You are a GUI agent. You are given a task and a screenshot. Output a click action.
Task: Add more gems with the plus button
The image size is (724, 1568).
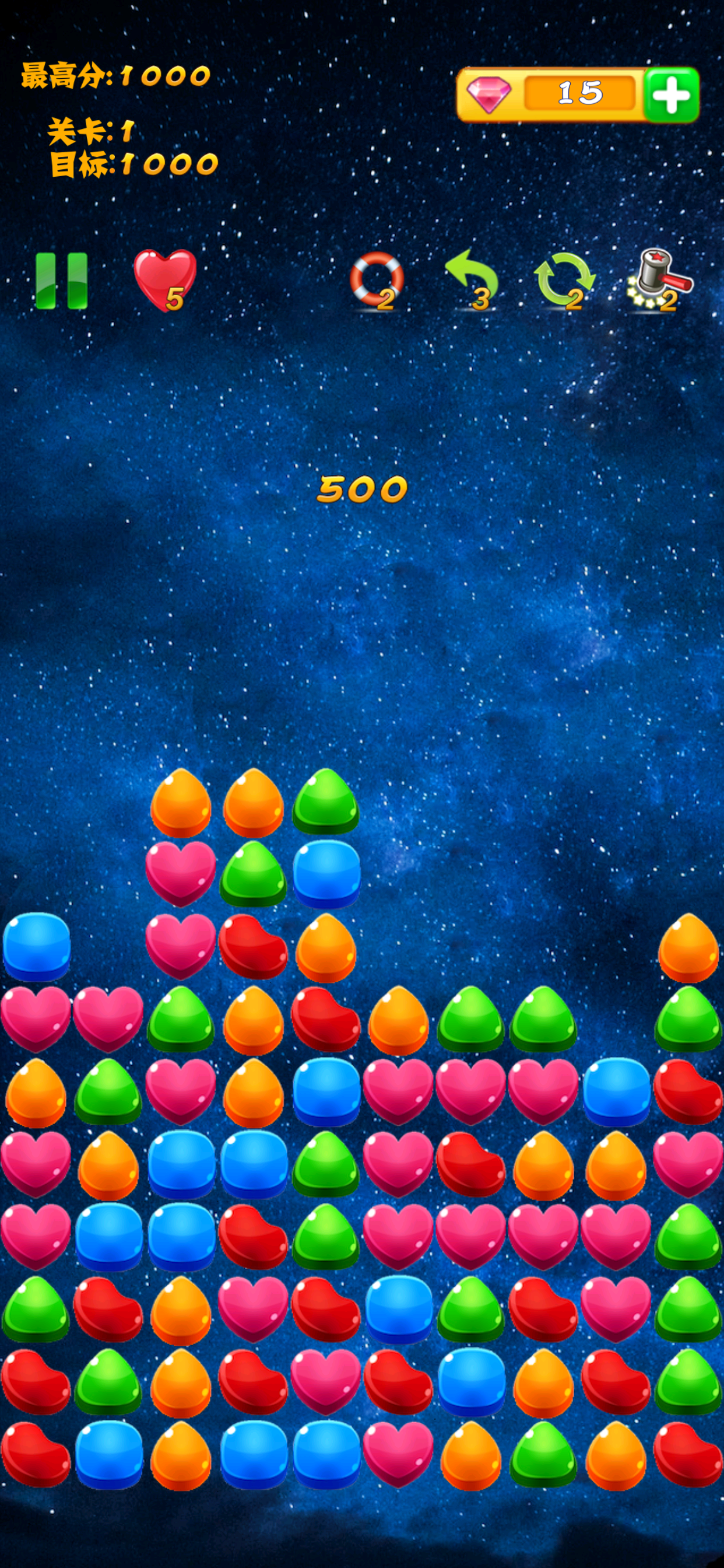[671, 95]
